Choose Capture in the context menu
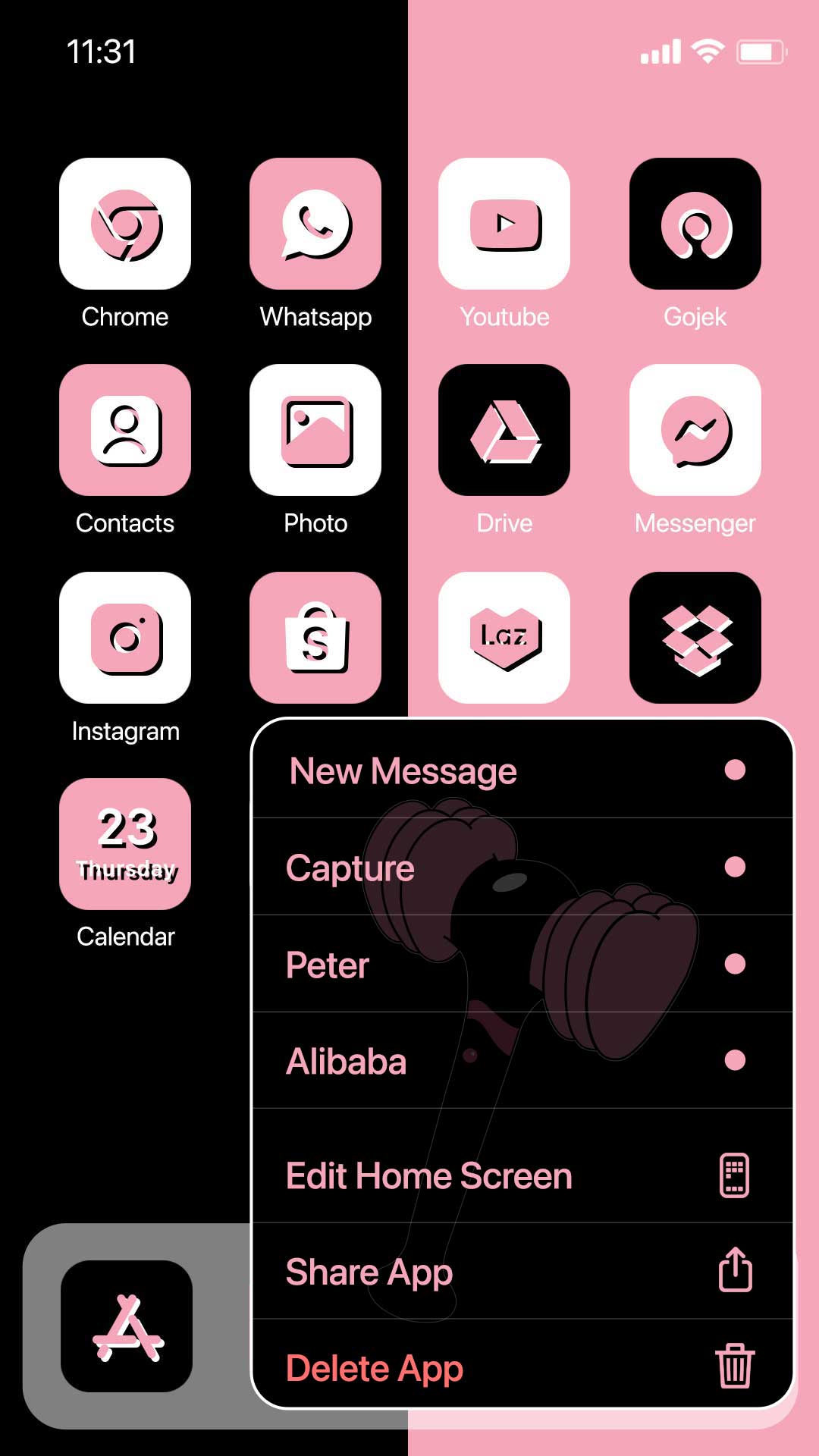 (x=350, y=869)
